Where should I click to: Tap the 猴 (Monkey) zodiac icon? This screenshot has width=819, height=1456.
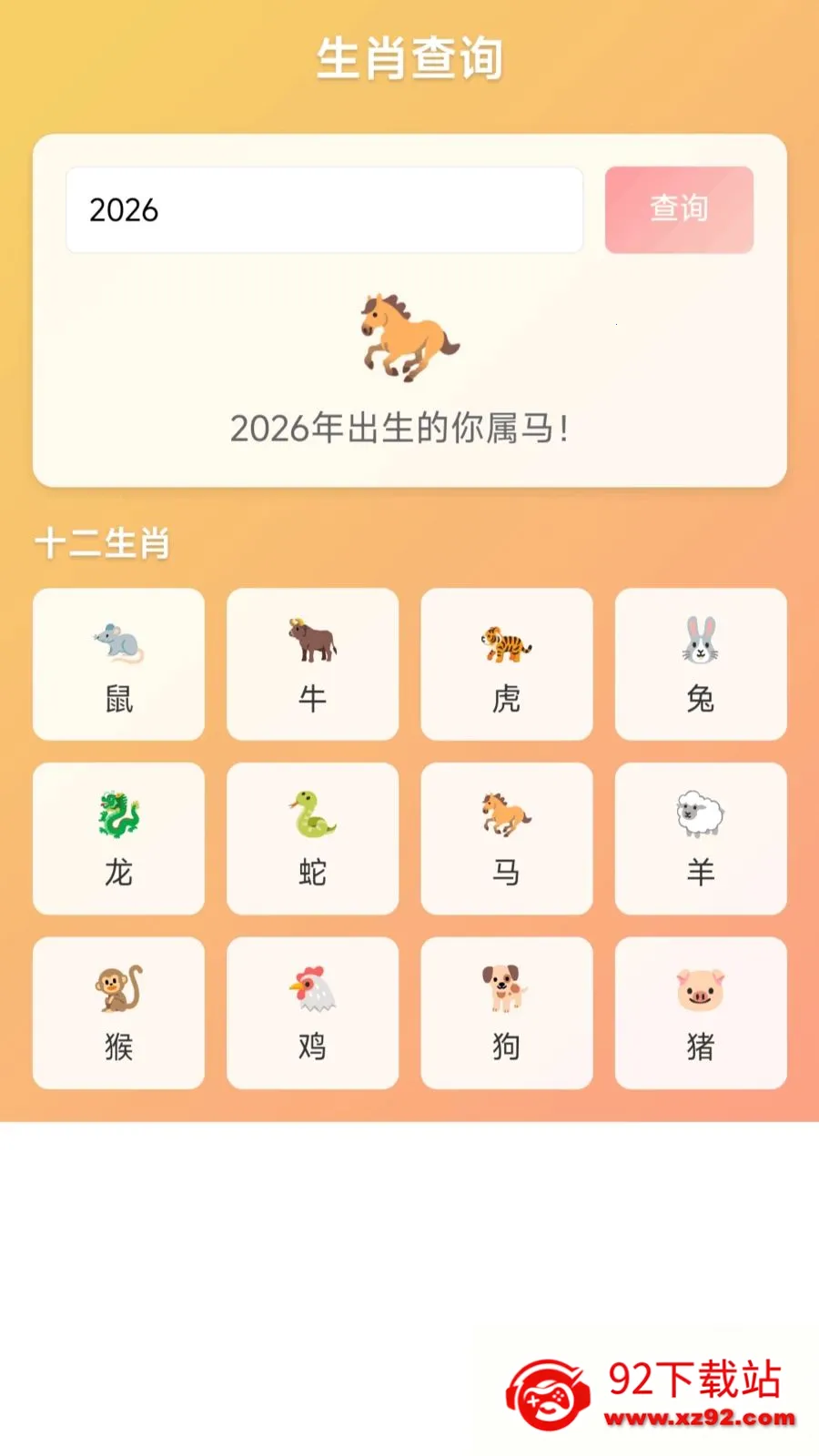pos(117,1012)
